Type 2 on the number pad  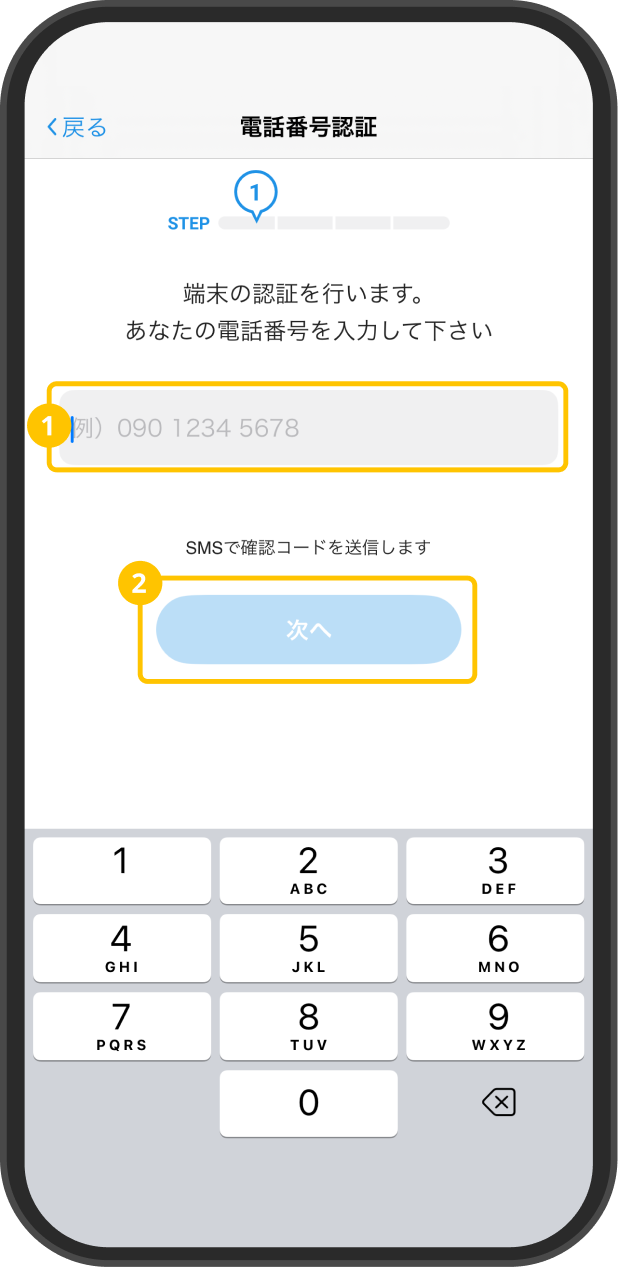(x=308, y=870)
